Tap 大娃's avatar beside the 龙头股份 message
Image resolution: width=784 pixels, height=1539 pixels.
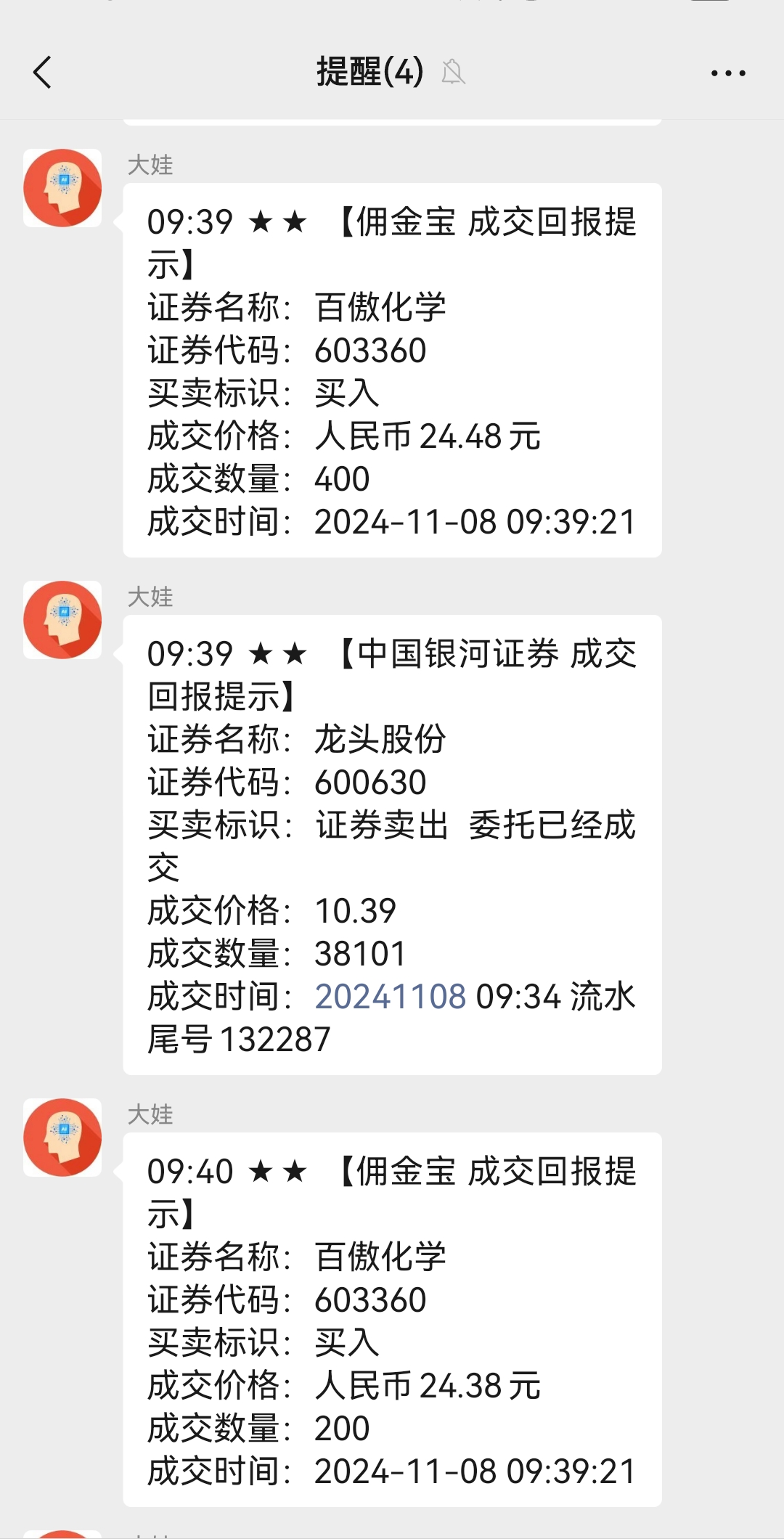click(x=62, y=620)
